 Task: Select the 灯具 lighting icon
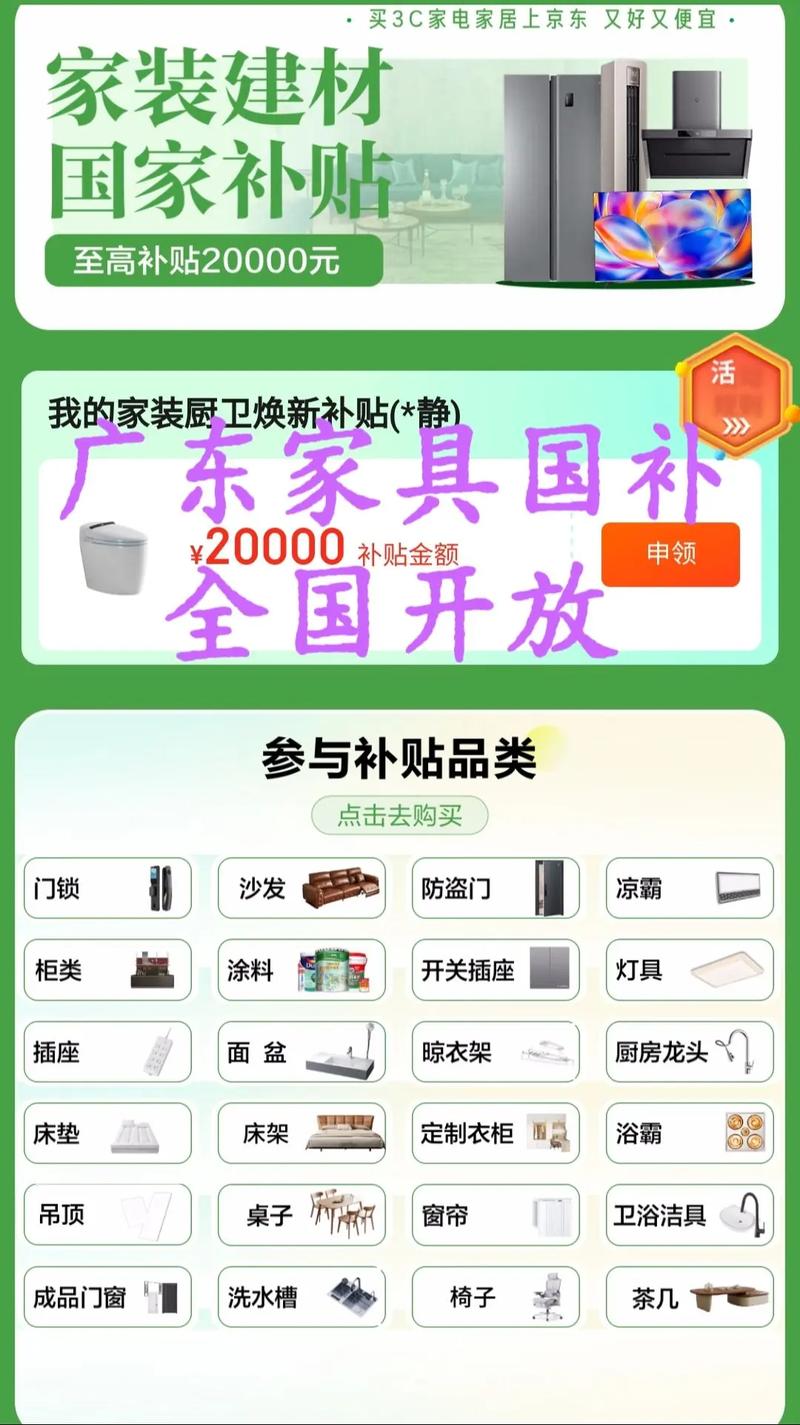tap(688, 971)
